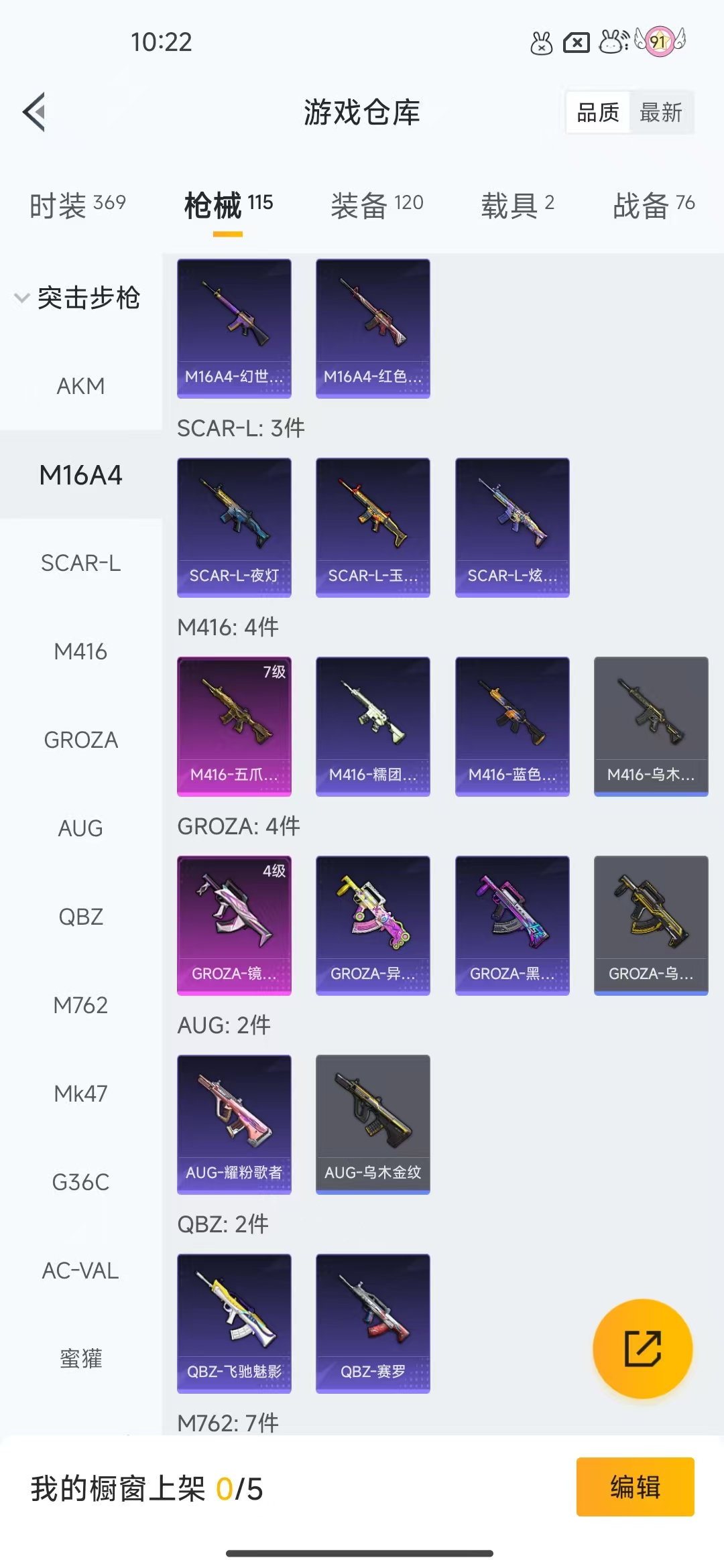
Task: Select SCAR-L in the side list
Action: click(80, 563)
